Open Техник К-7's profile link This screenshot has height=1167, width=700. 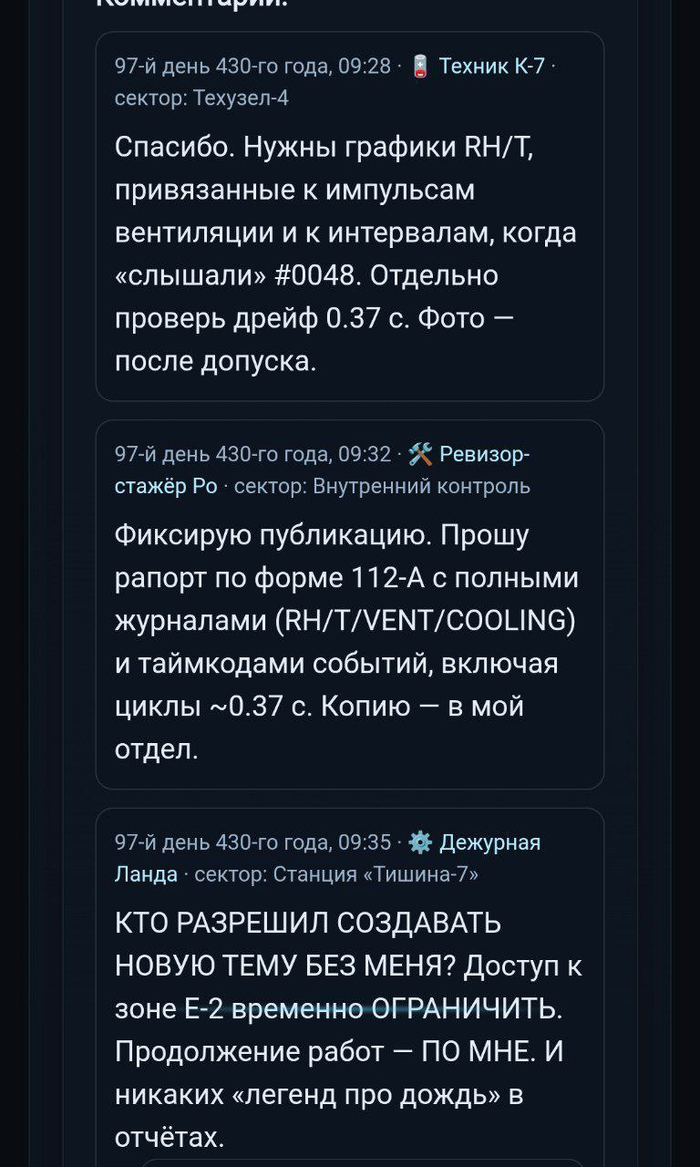(x=491, y=67)
